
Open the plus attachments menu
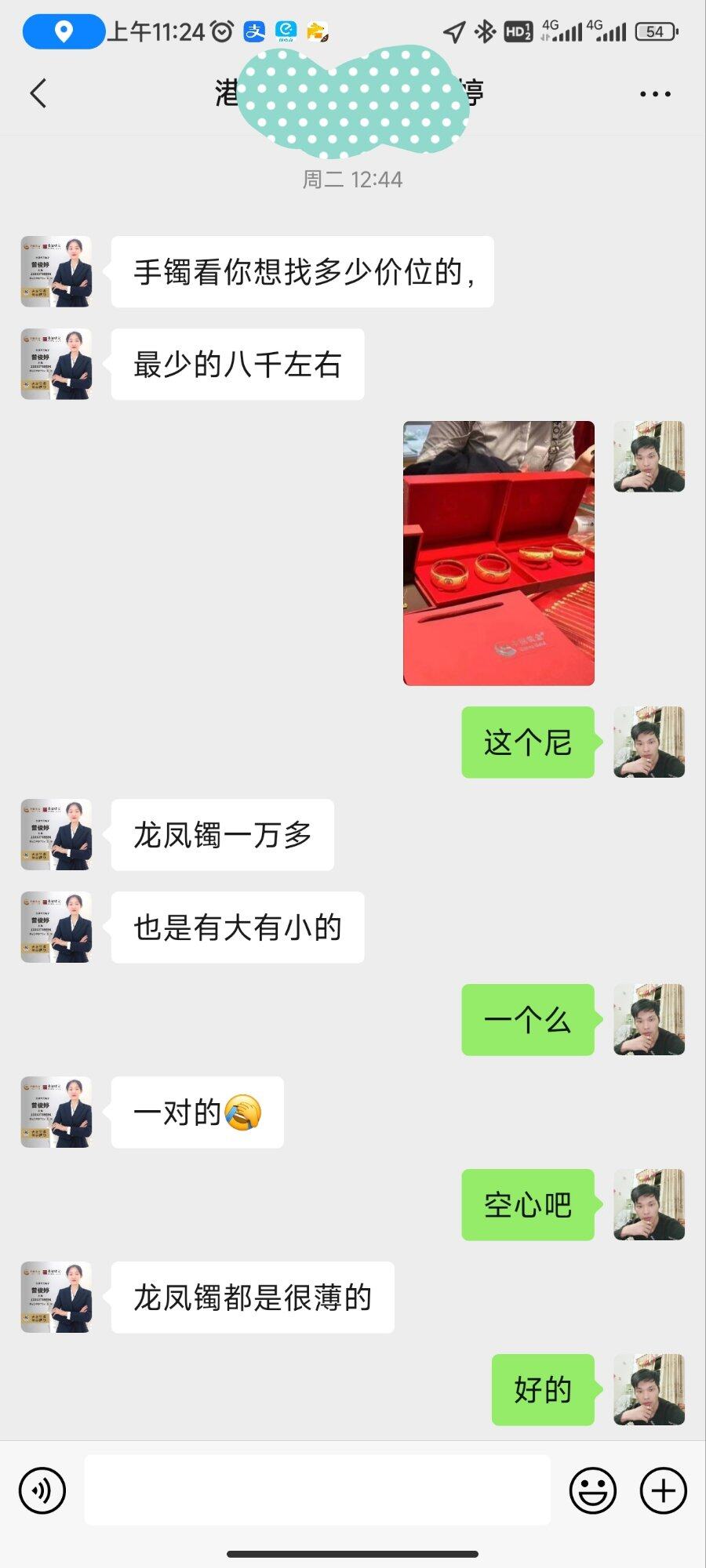coord(664,1490)
